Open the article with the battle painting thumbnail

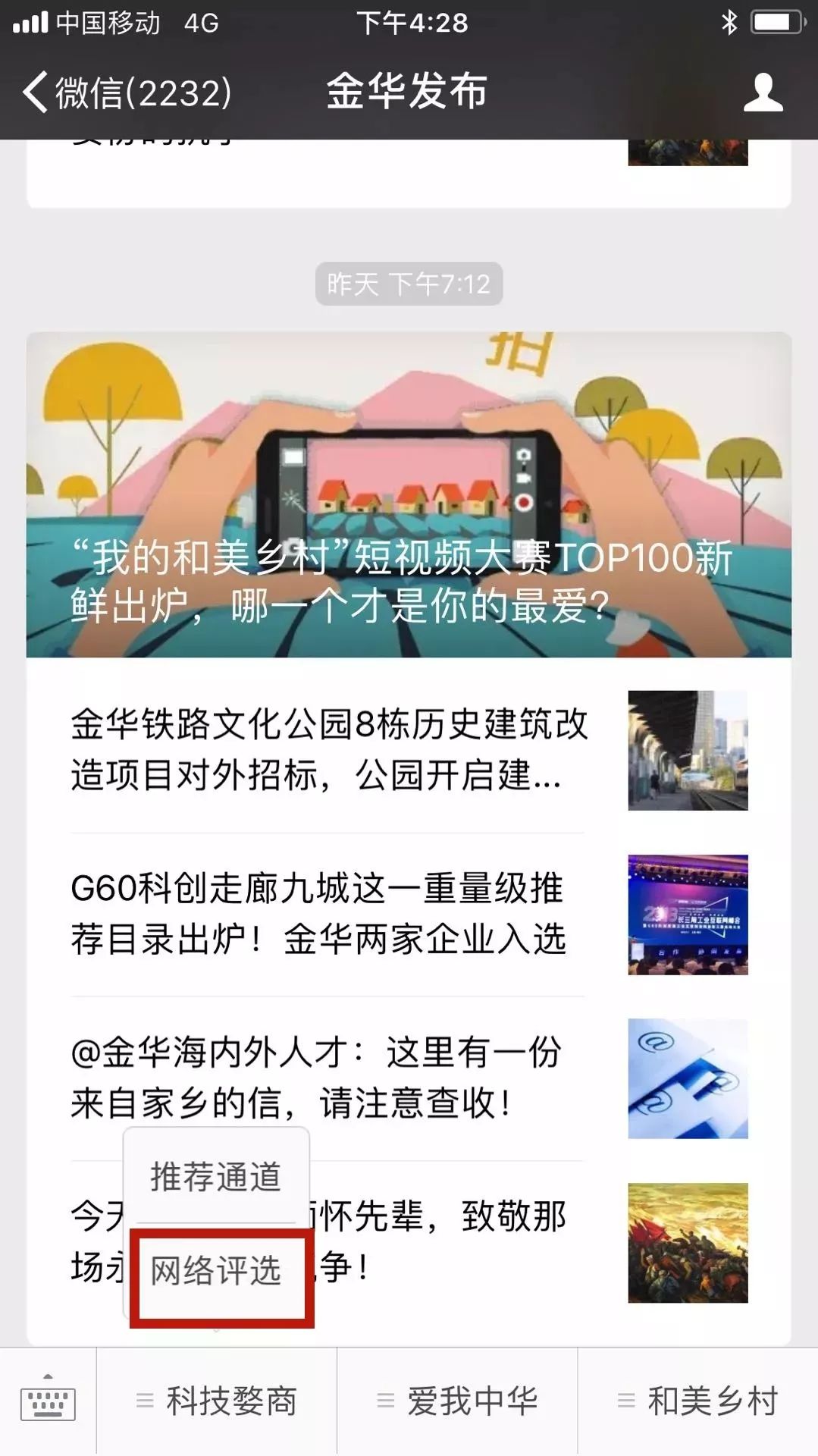pyautogui.click(x=687, y=1242)
